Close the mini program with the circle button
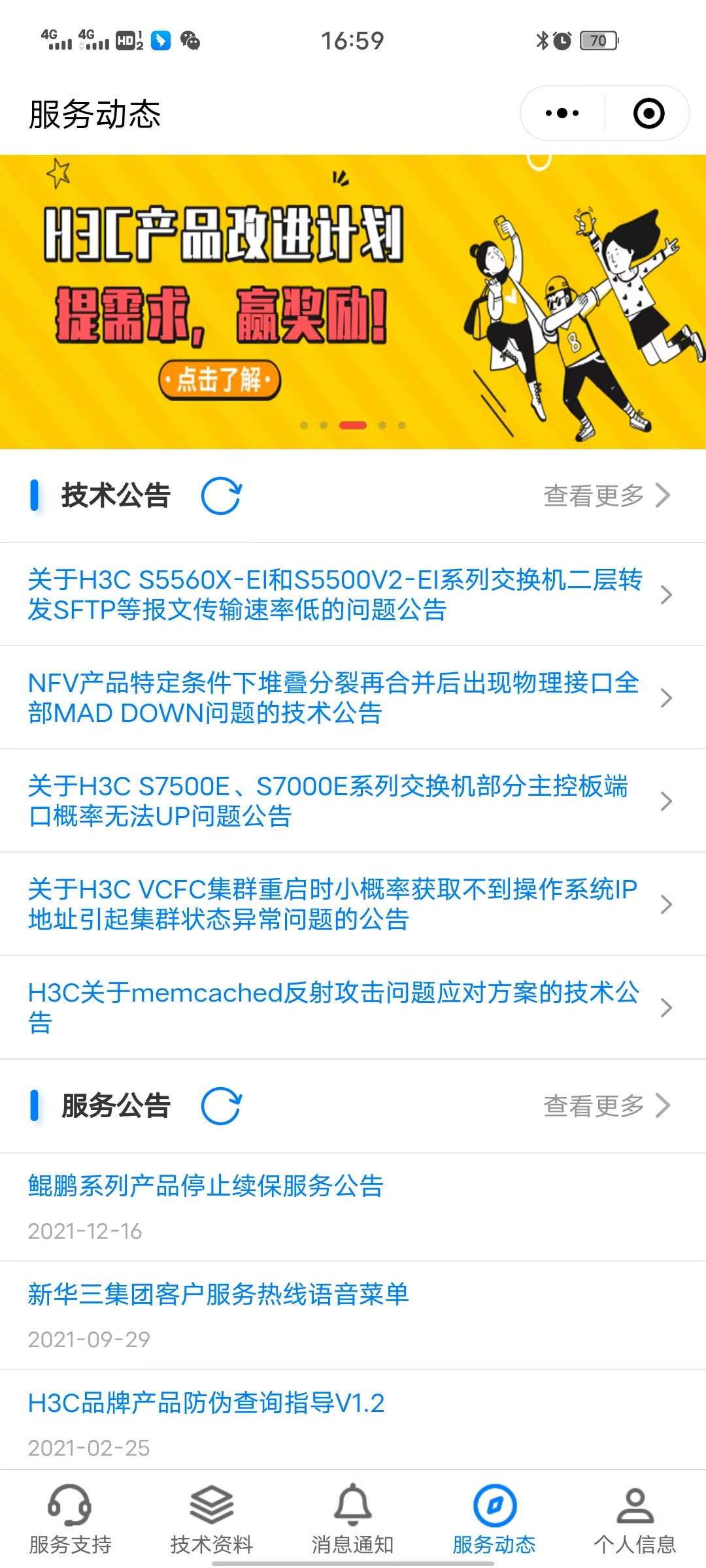Image resolution: width=706 pixels, height=1568 pixels. click(x=648, y=114)
